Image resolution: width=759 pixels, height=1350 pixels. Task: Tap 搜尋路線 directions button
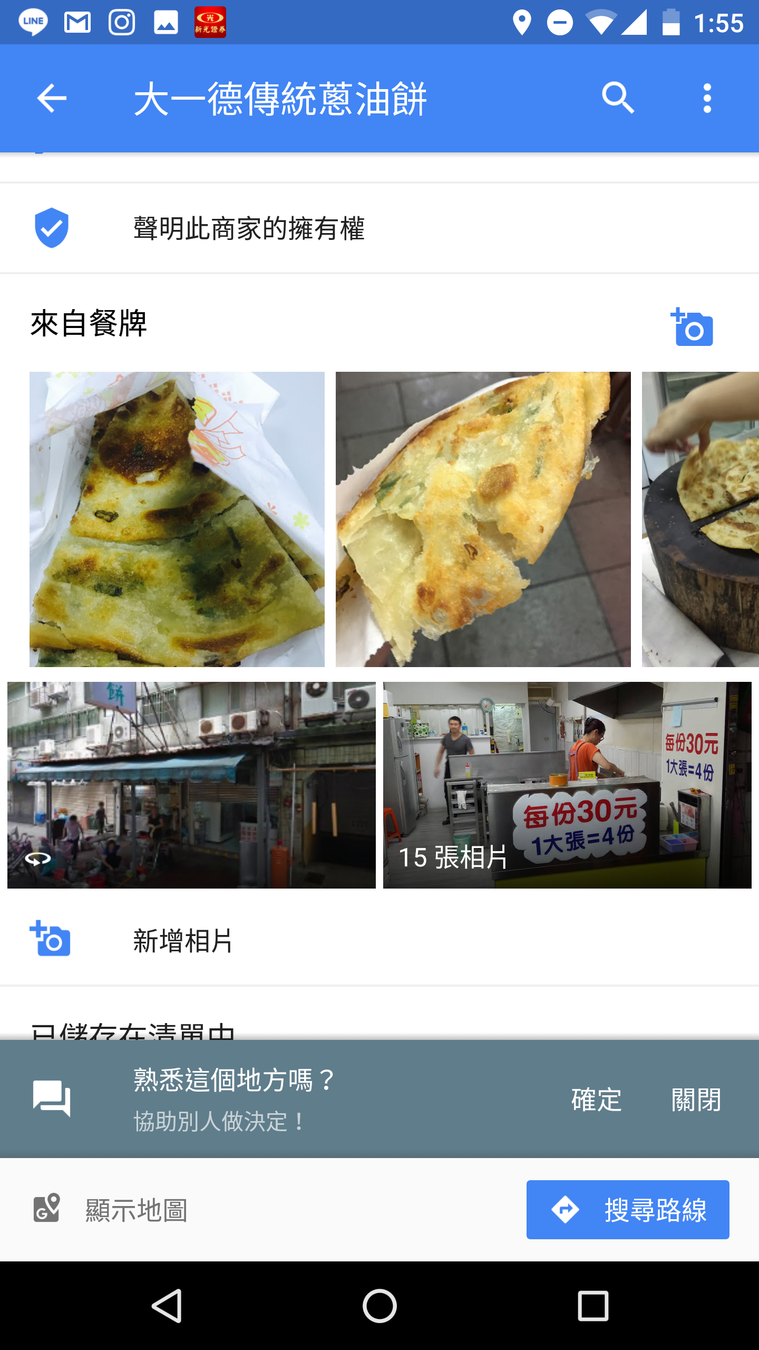tap(628, 1210)
